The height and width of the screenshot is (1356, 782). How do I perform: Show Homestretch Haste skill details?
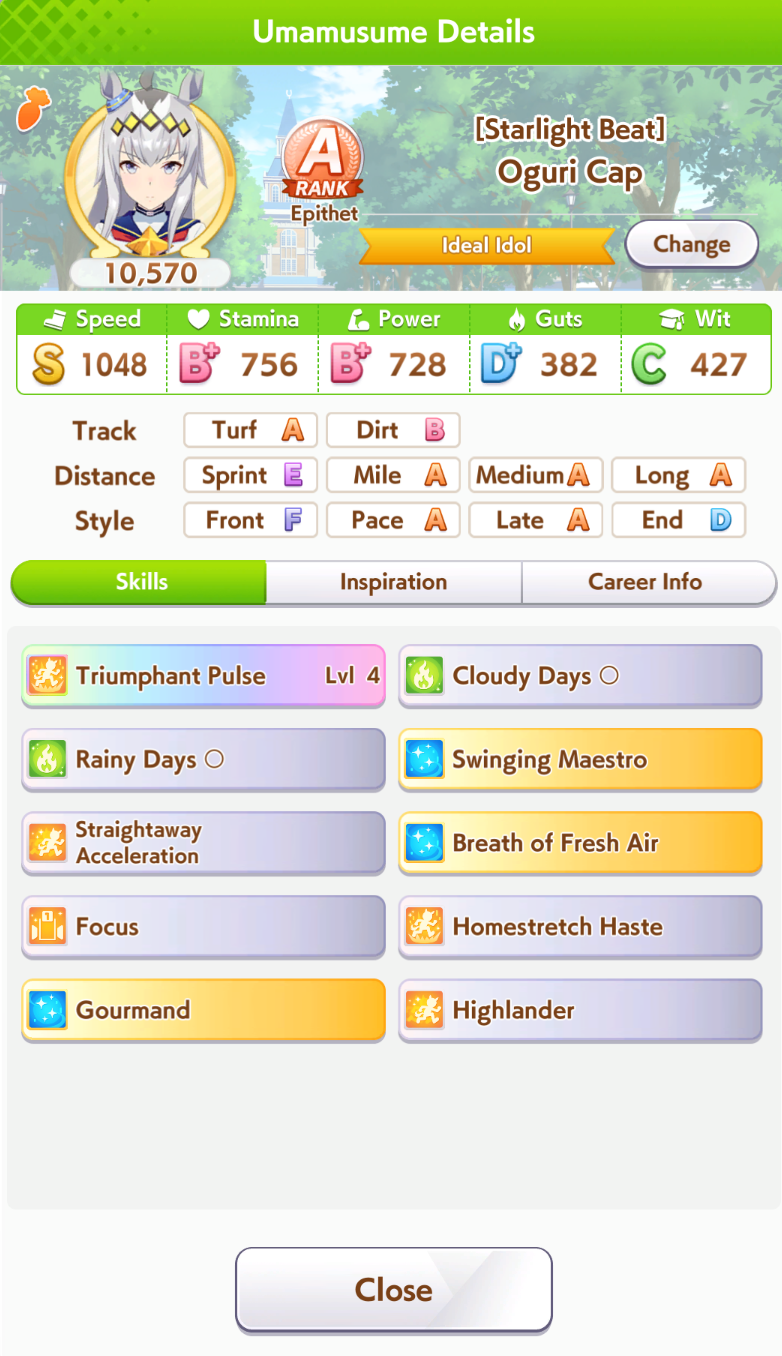point(581,927)
